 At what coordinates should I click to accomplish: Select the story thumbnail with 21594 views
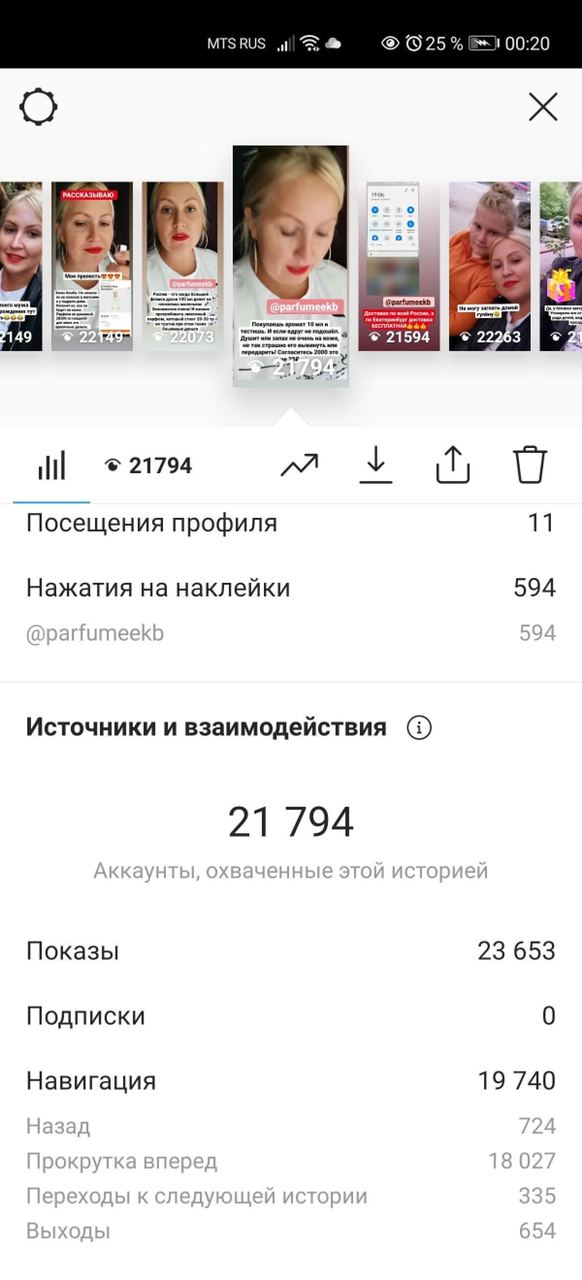[399, 266]
